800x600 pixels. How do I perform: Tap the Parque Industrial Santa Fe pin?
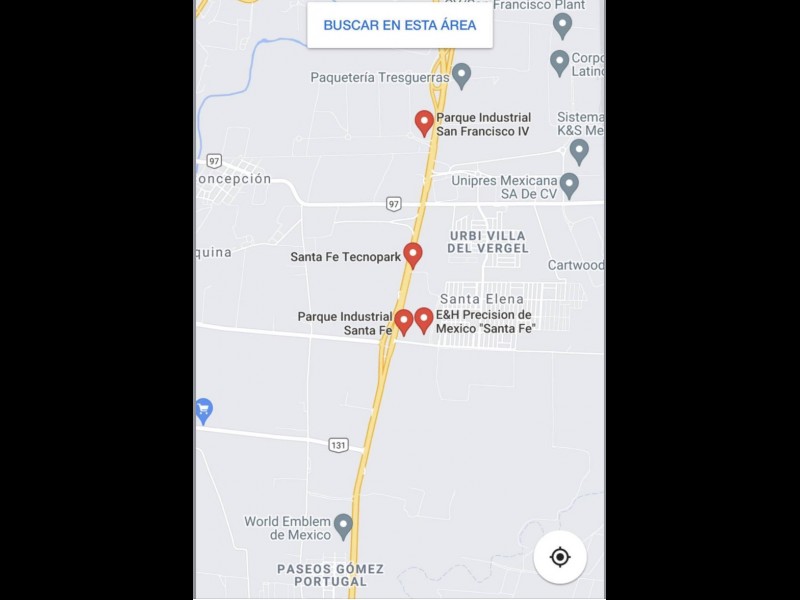(403, 321)
